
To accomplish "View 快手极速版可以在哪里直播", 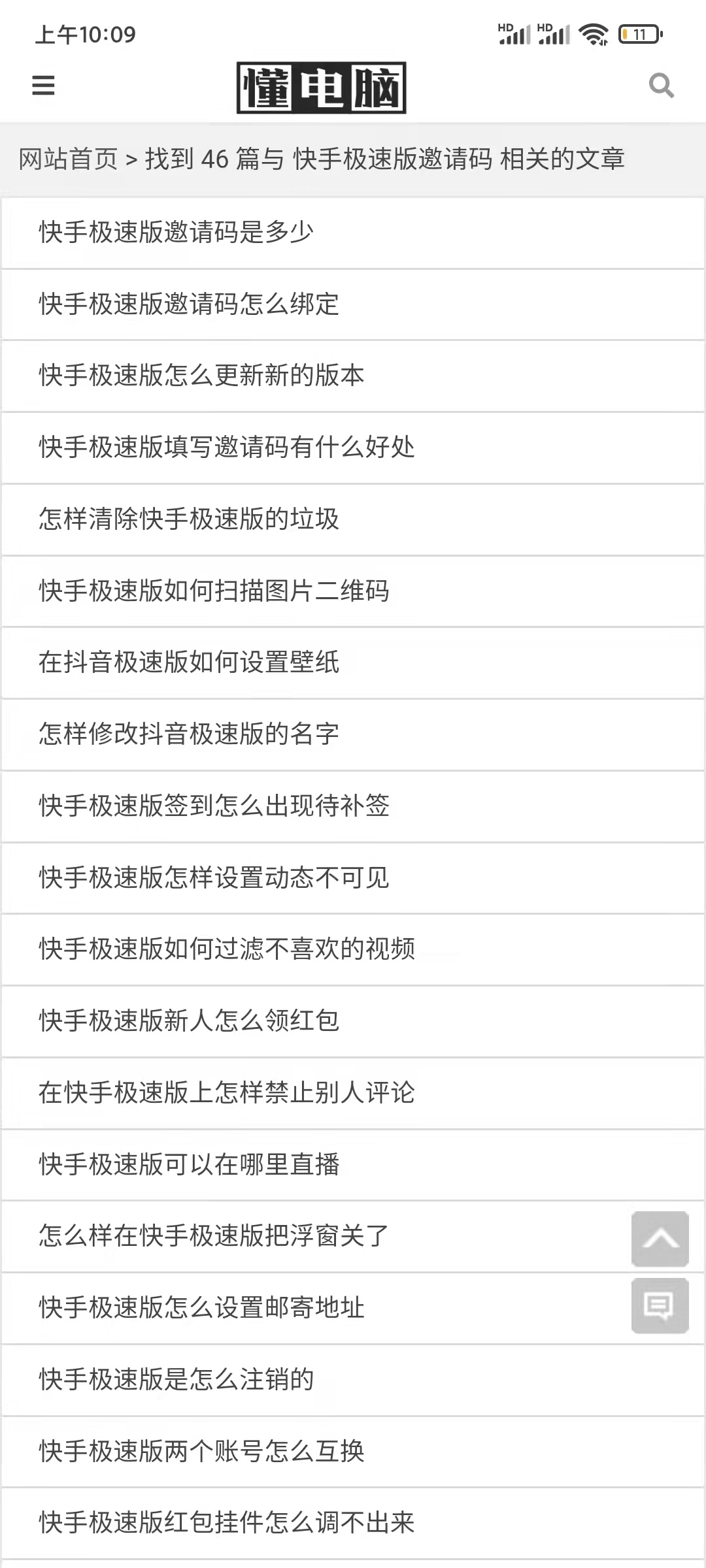I will [190, 1164].
